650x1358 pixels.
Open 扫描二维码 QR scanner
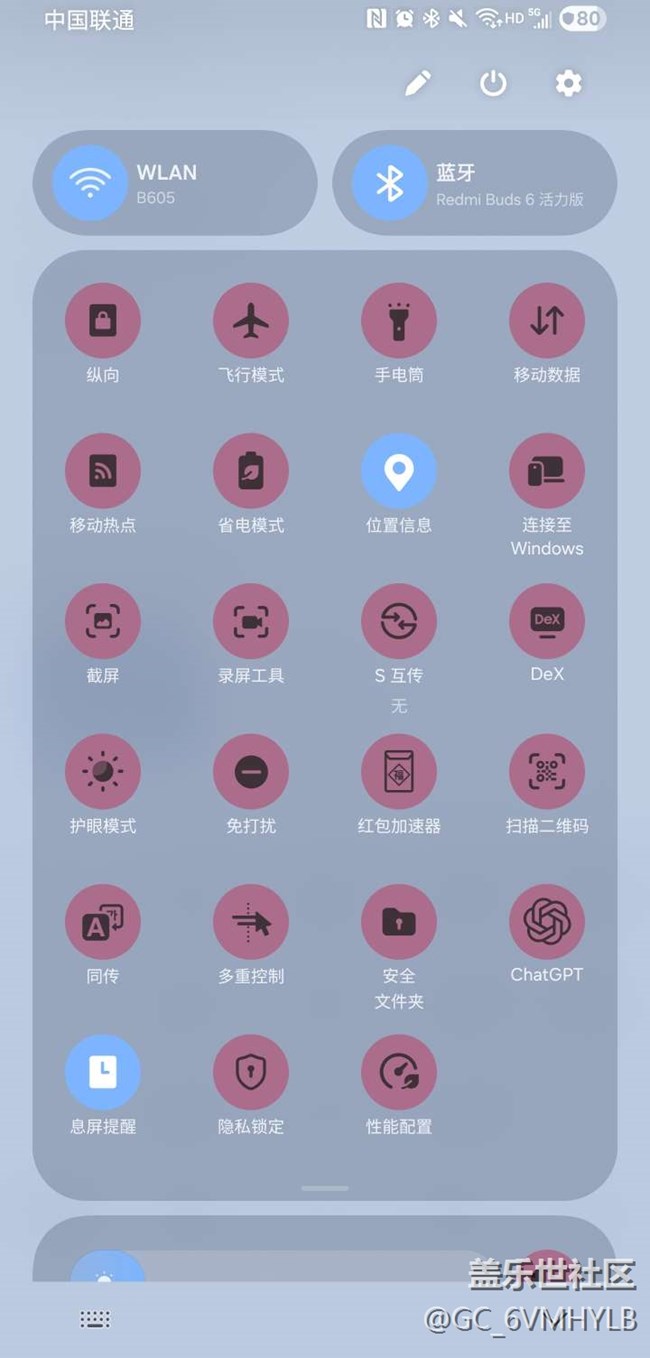547,772
